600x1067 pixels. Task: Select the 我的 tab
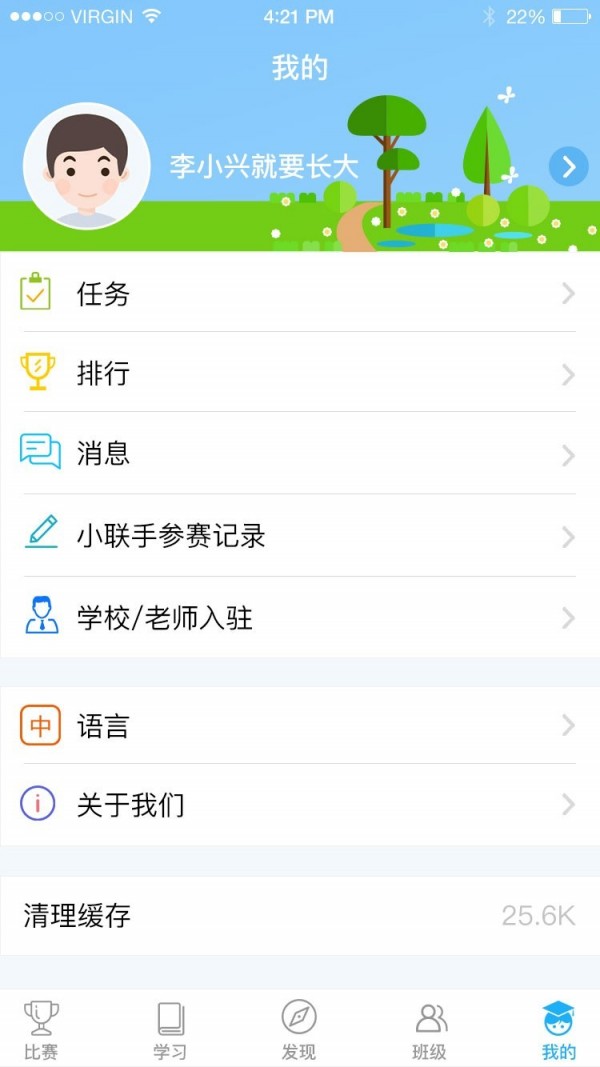558,1030
